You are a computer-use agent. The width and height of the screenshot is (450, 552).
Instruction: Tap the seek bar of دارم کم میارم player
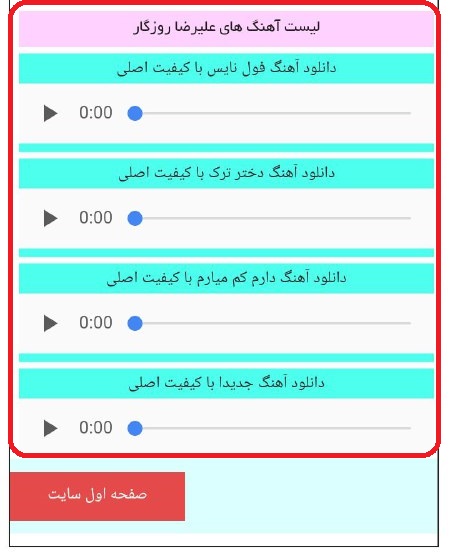[269, 323]
